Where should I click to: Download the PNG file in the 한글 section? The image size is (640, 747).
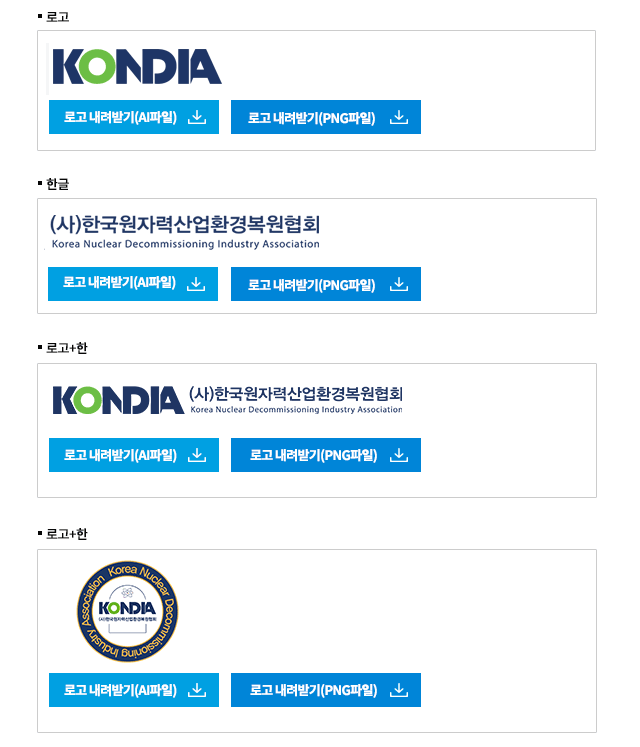pos(325,284)
